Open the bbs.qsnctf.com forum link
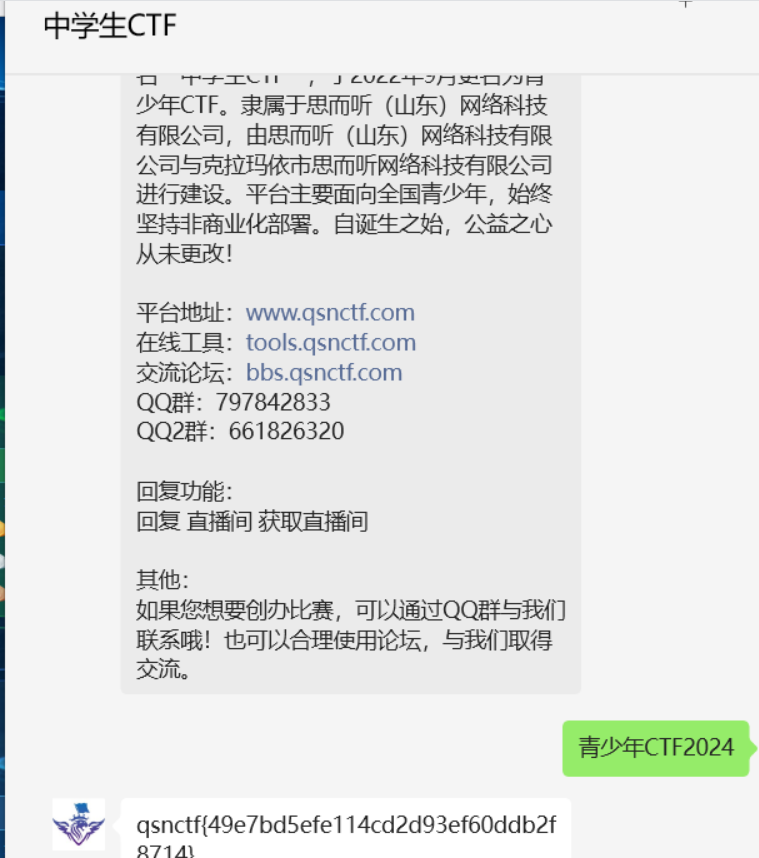 click(x=324, y=373)
